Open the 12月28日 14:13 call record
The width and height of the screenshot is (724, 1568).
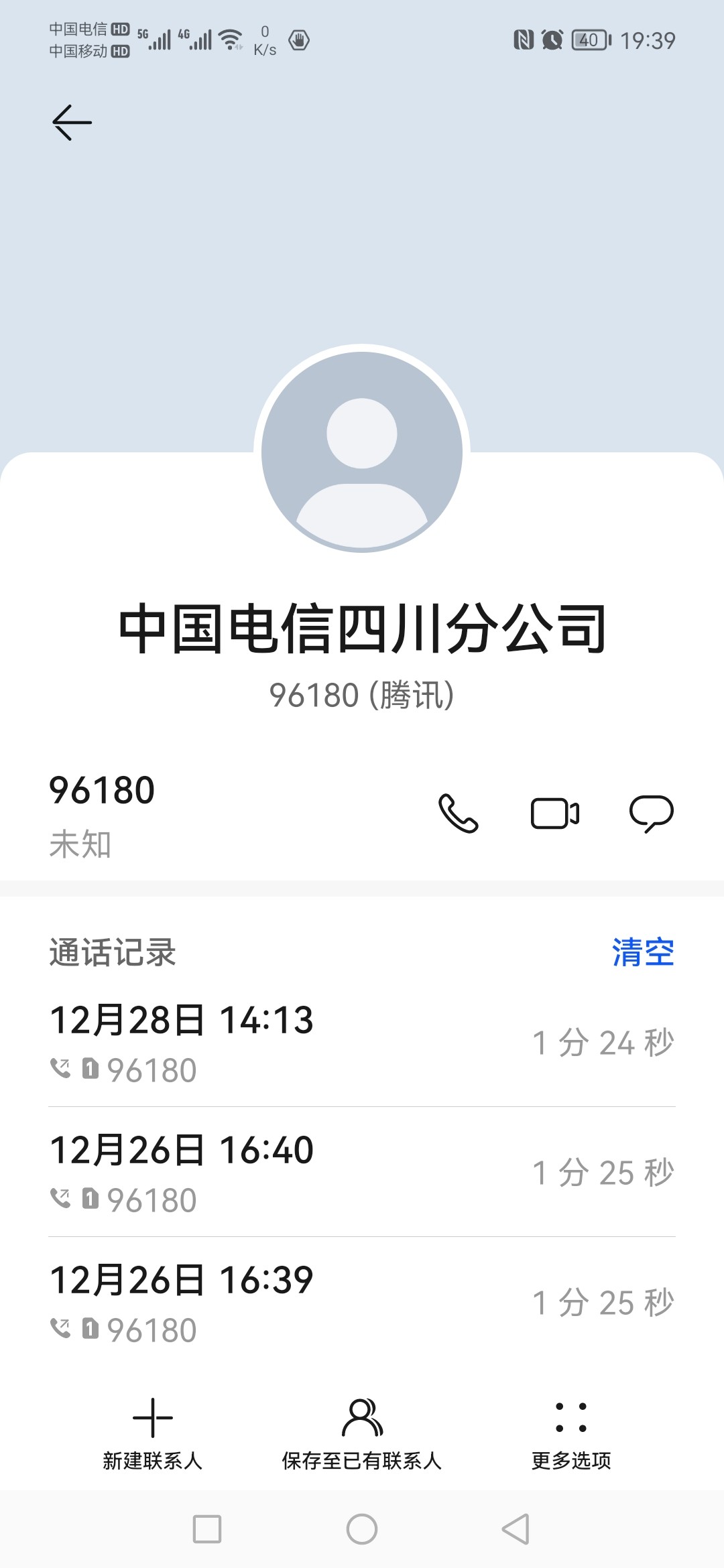tap(362, 1042)
